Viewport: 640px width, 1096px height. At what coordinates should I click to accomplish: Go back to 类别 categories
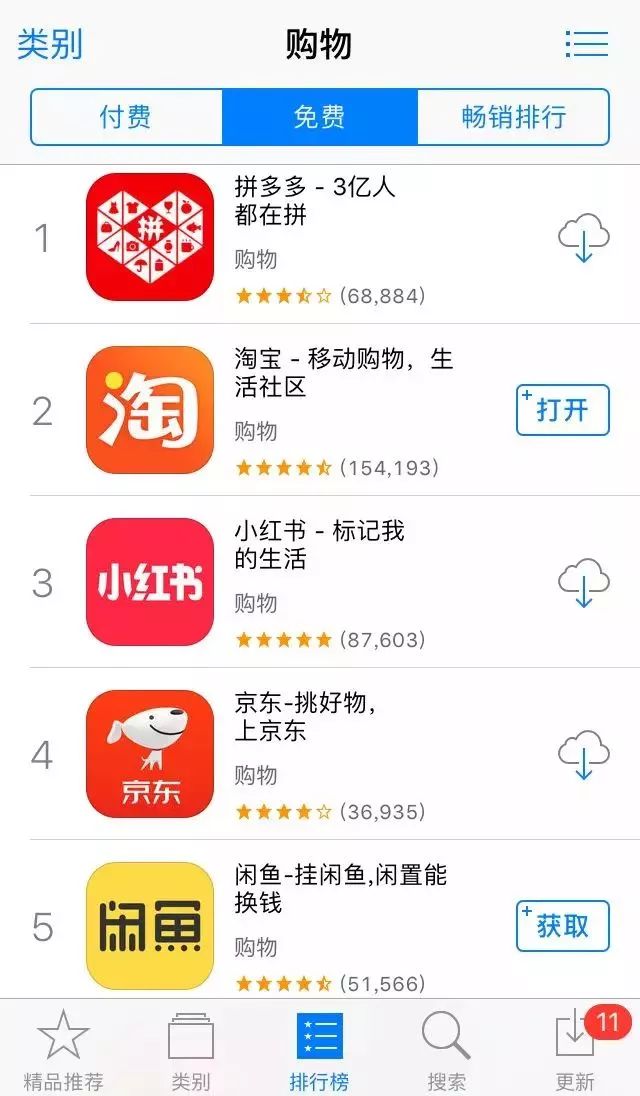50,45
